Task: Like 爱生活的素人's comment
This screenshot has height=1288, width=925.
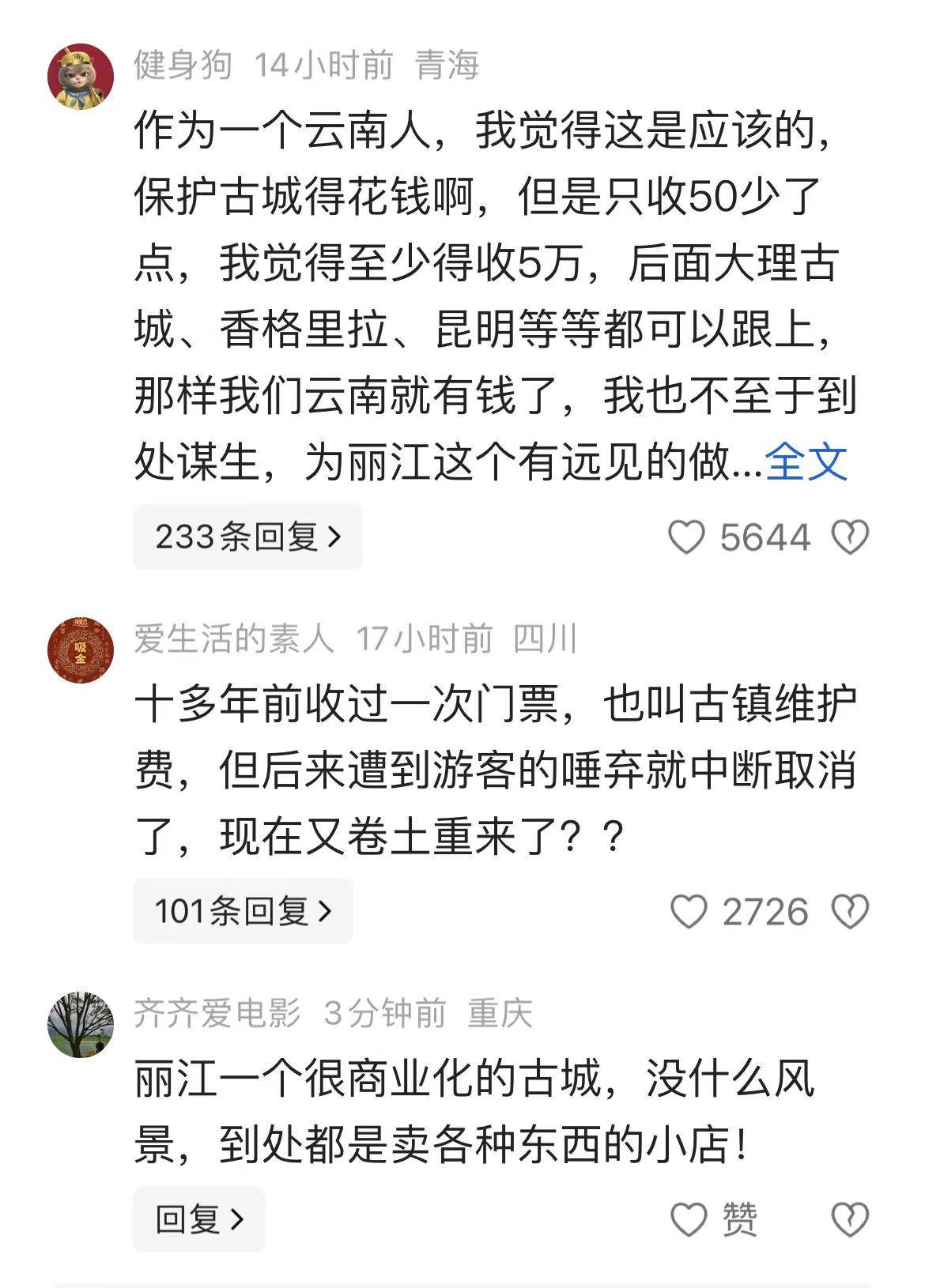Action: pos(688,912)
